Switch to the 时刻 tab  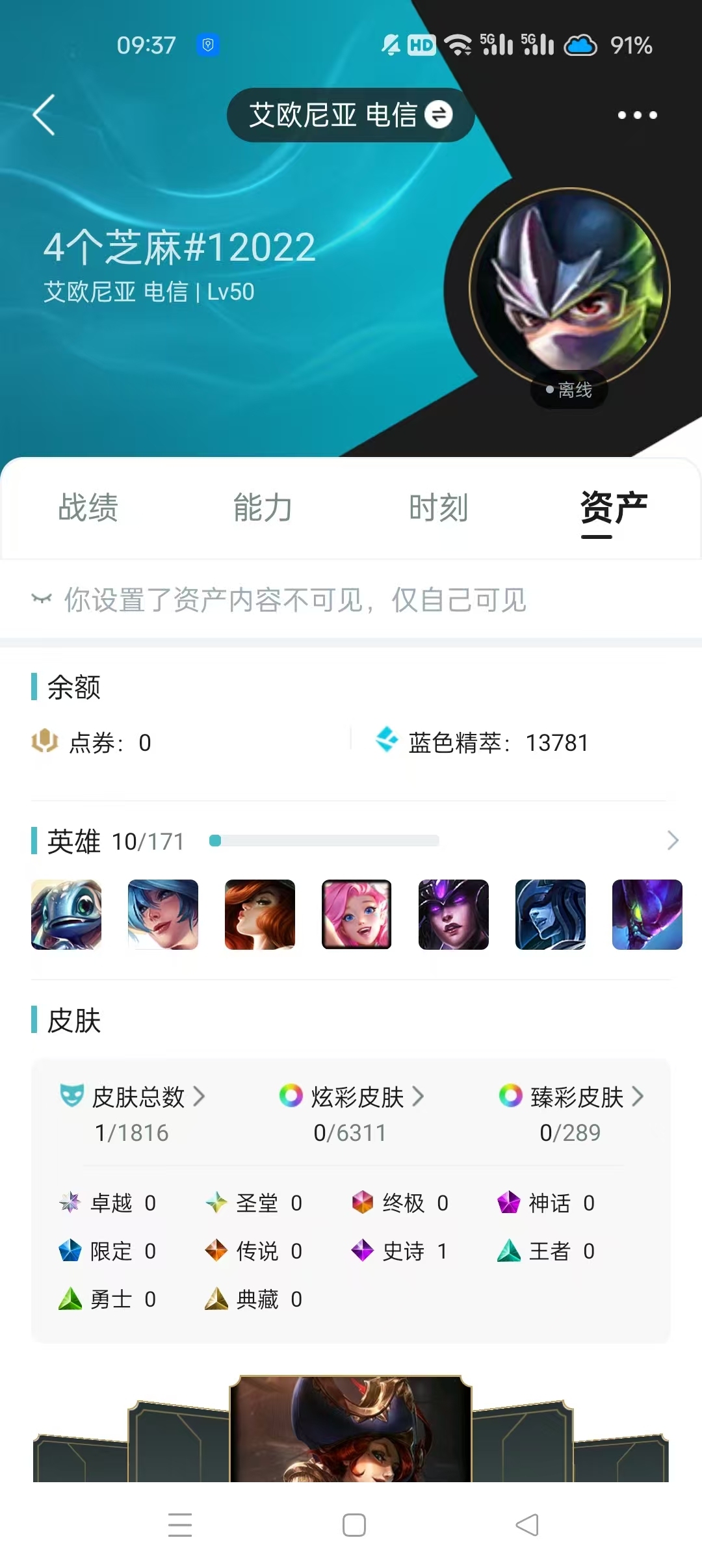(439, 508)
